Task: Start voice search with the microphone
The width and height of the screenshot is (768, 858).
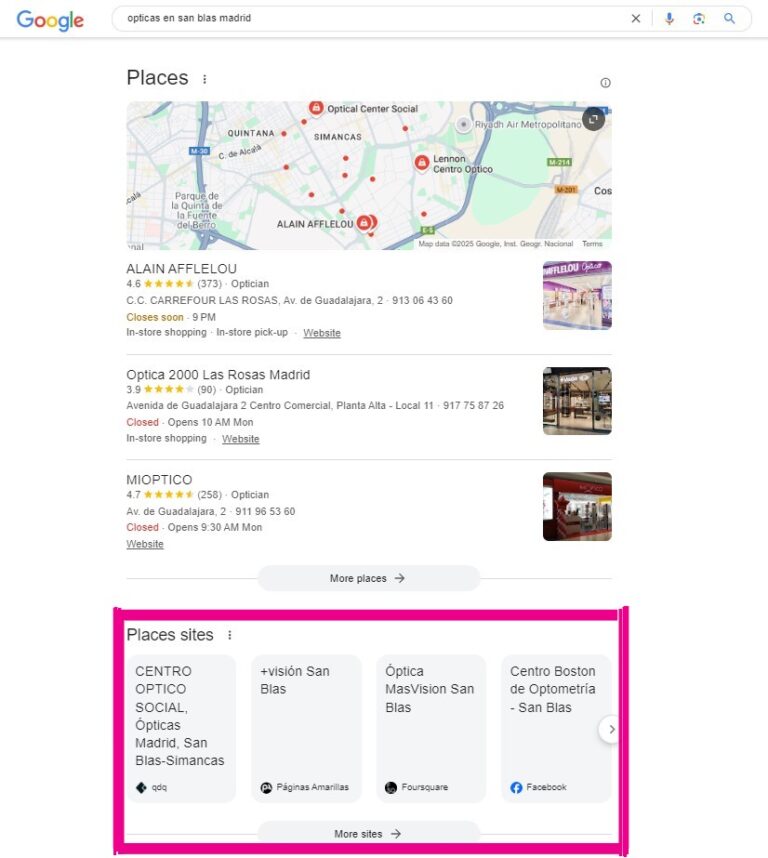Action: point(669,18)
